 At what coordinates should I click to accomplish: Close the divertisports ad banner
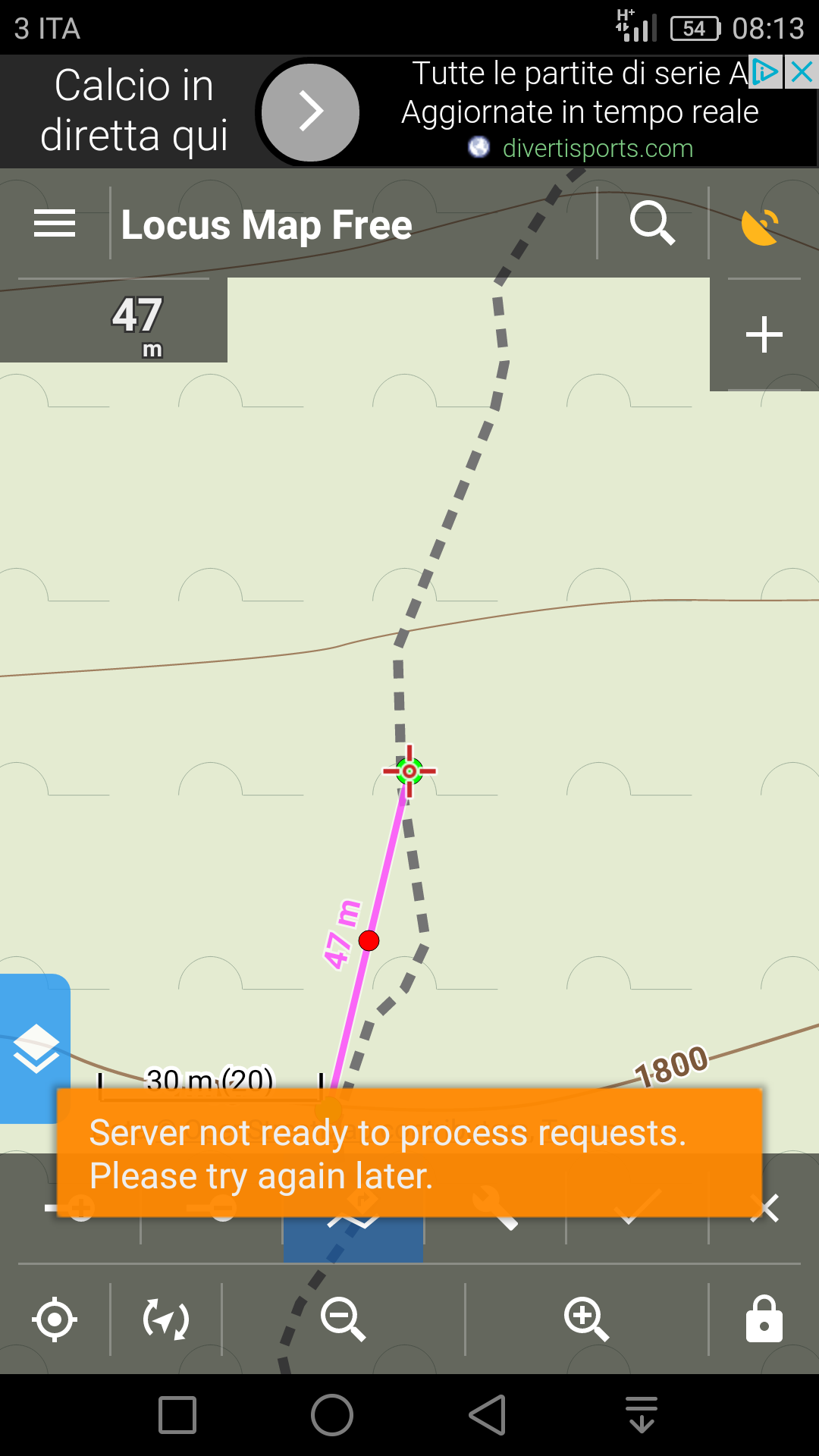[802, 72]
